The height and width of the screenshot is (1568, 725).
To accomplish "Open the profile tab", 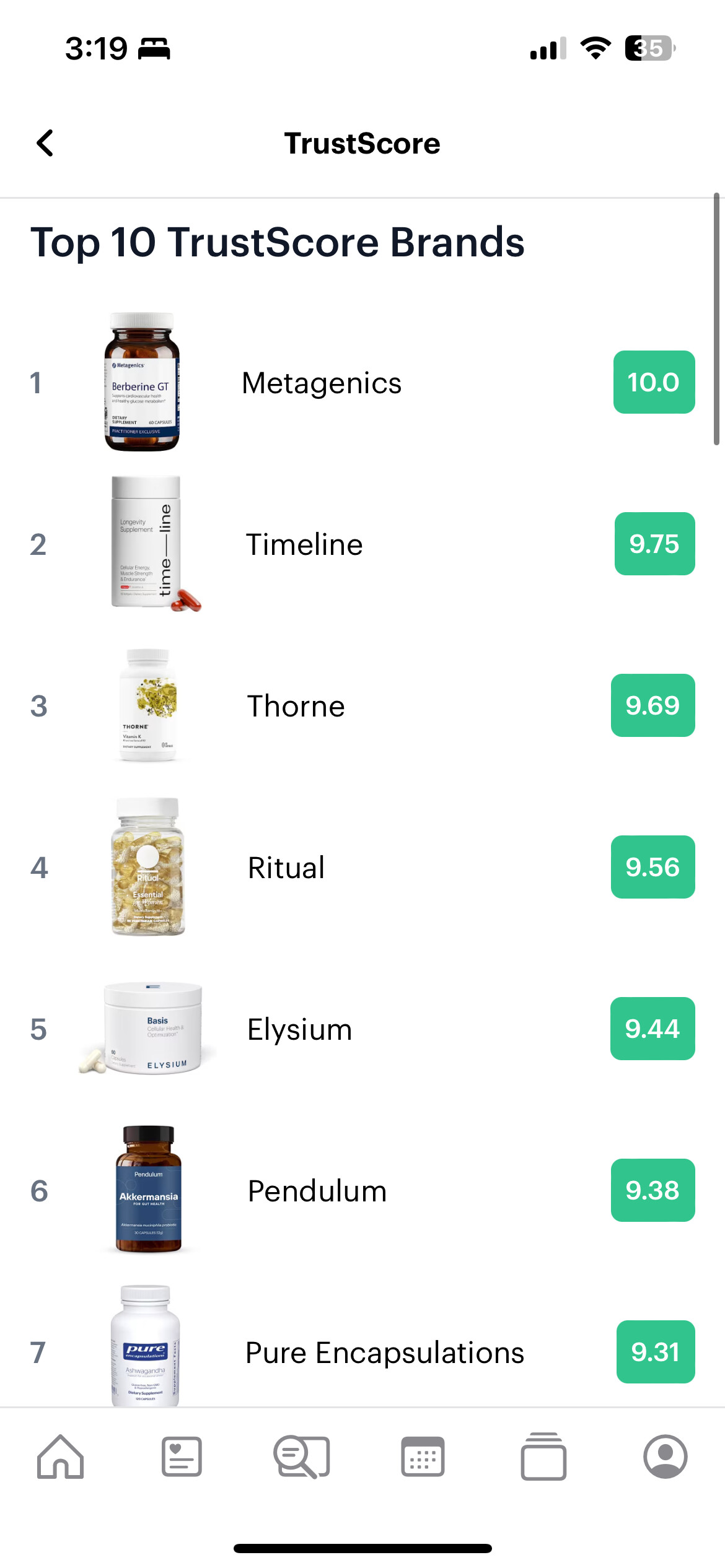I will pos(665,1457).
